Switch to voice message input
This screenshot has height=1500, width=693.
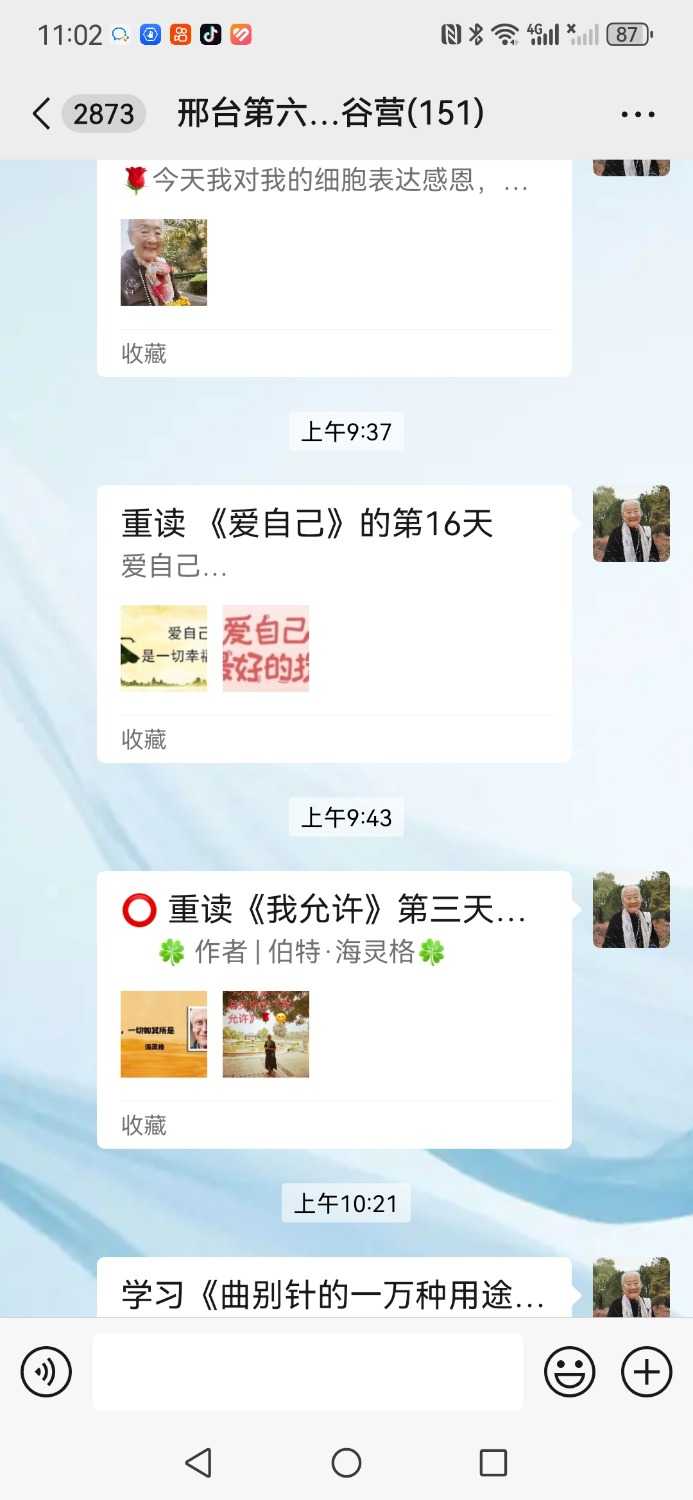tap(46, 1371)
